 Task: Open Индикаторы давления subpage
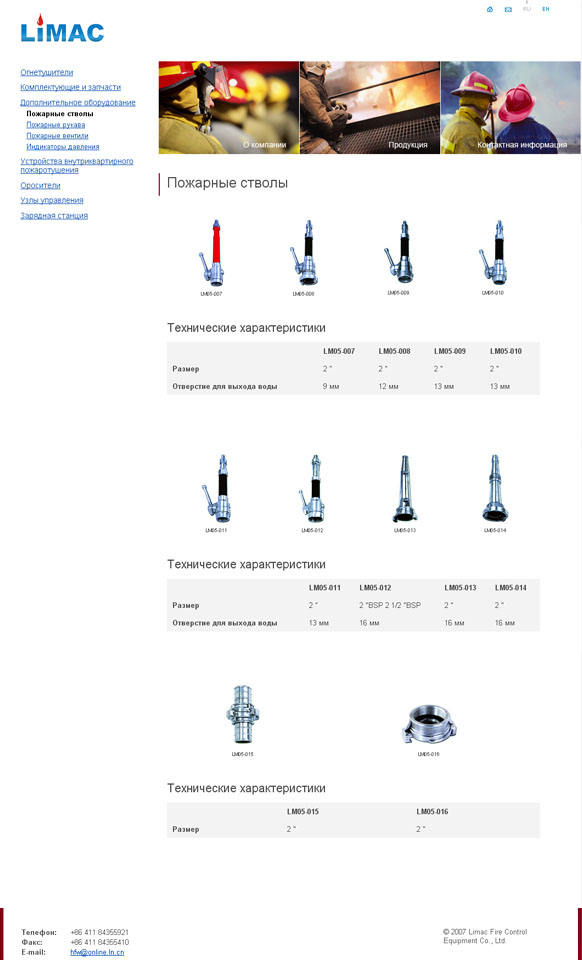pos(62,147)
